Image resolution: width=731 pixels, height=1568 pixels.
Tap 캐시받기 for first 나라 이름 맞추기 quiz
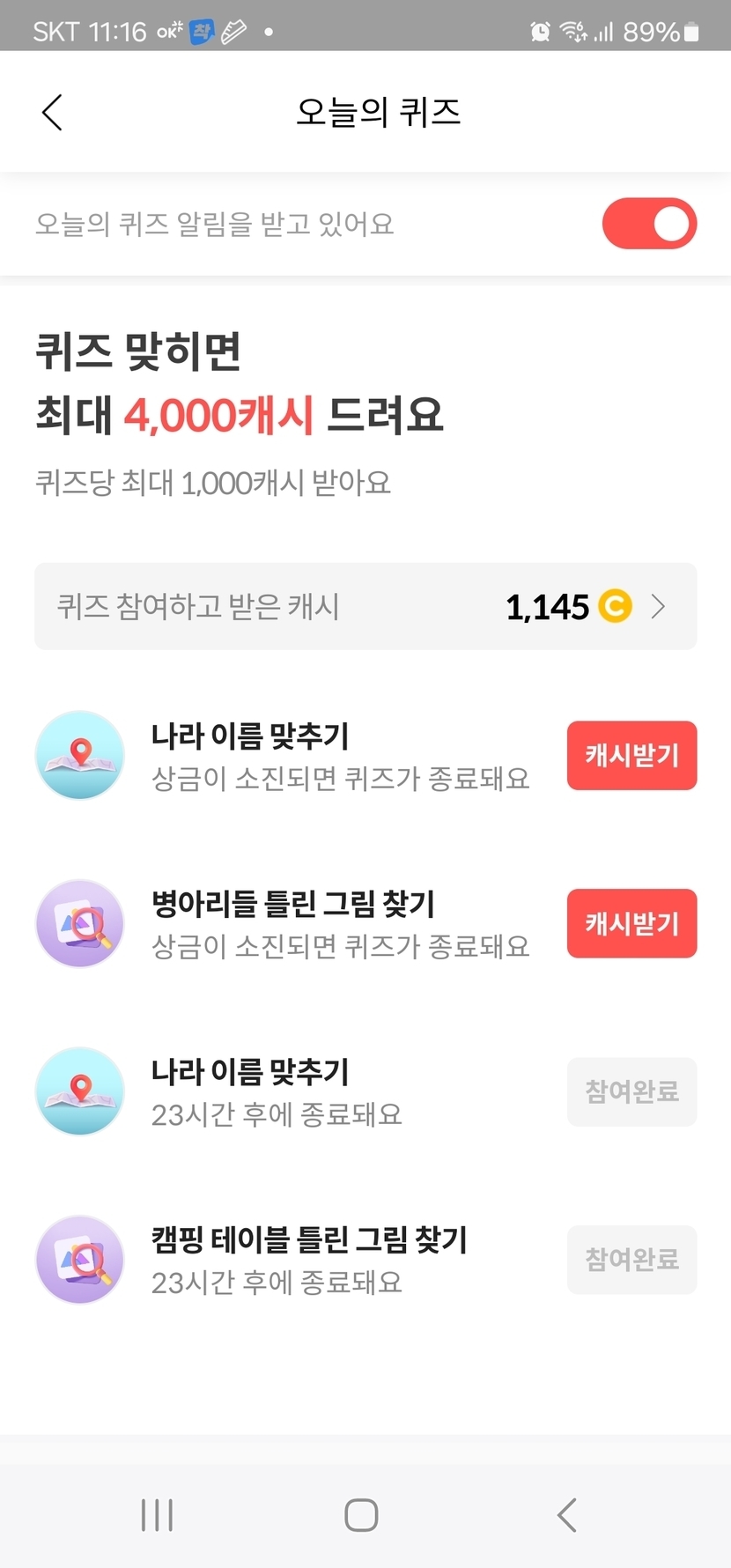coord(631,755)
